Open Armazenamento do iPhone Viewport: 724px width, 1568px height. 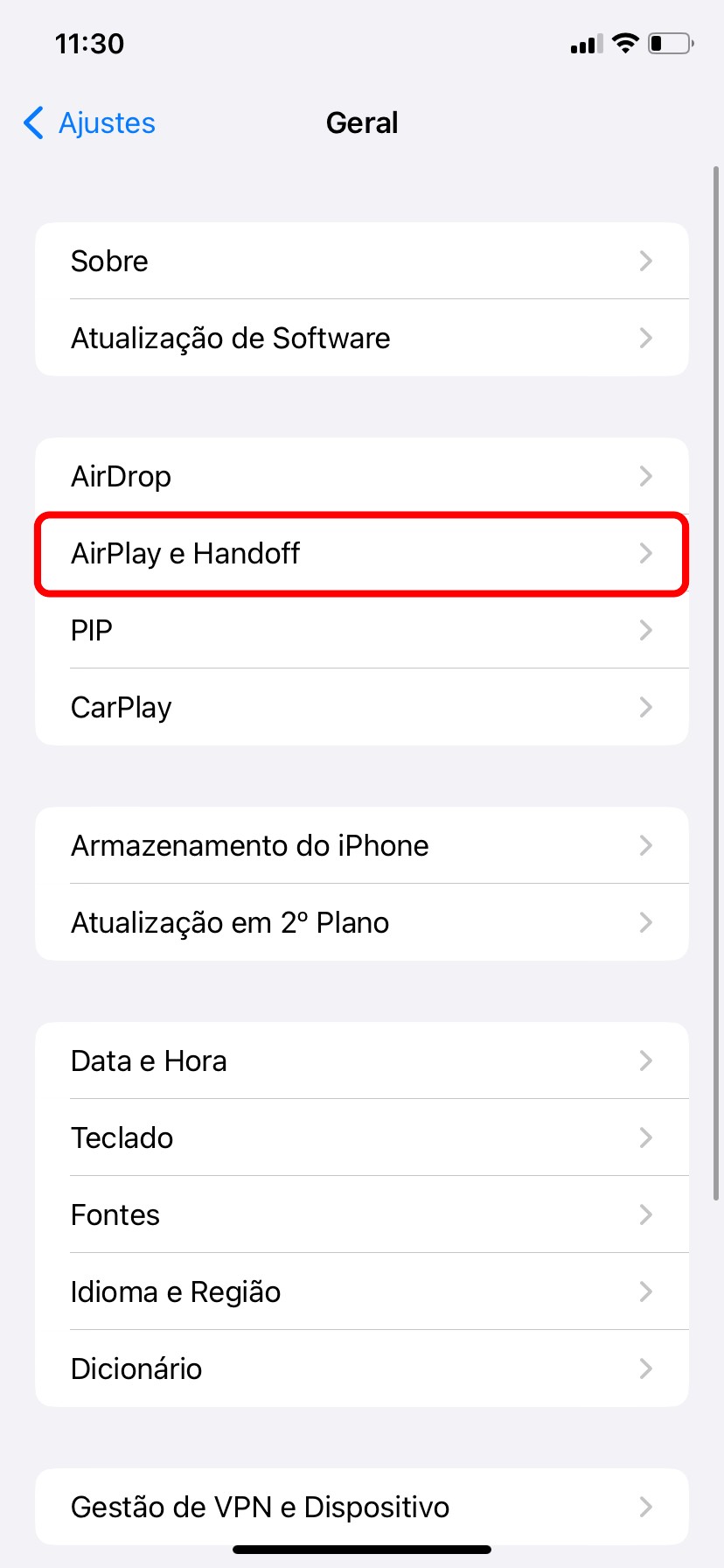pos(361,845)
